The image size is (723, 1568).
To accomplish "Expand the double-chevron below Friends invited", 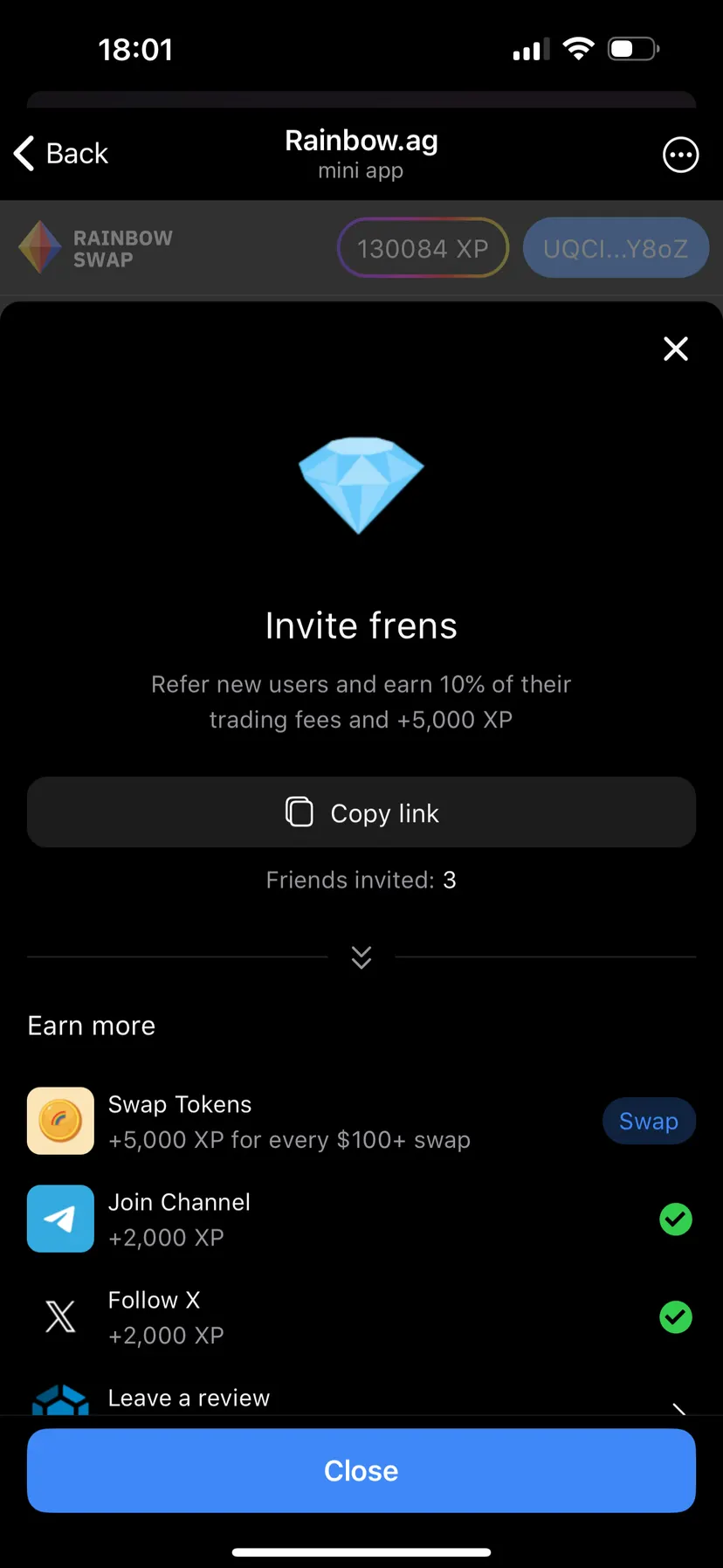I will [x=361, y=957].
